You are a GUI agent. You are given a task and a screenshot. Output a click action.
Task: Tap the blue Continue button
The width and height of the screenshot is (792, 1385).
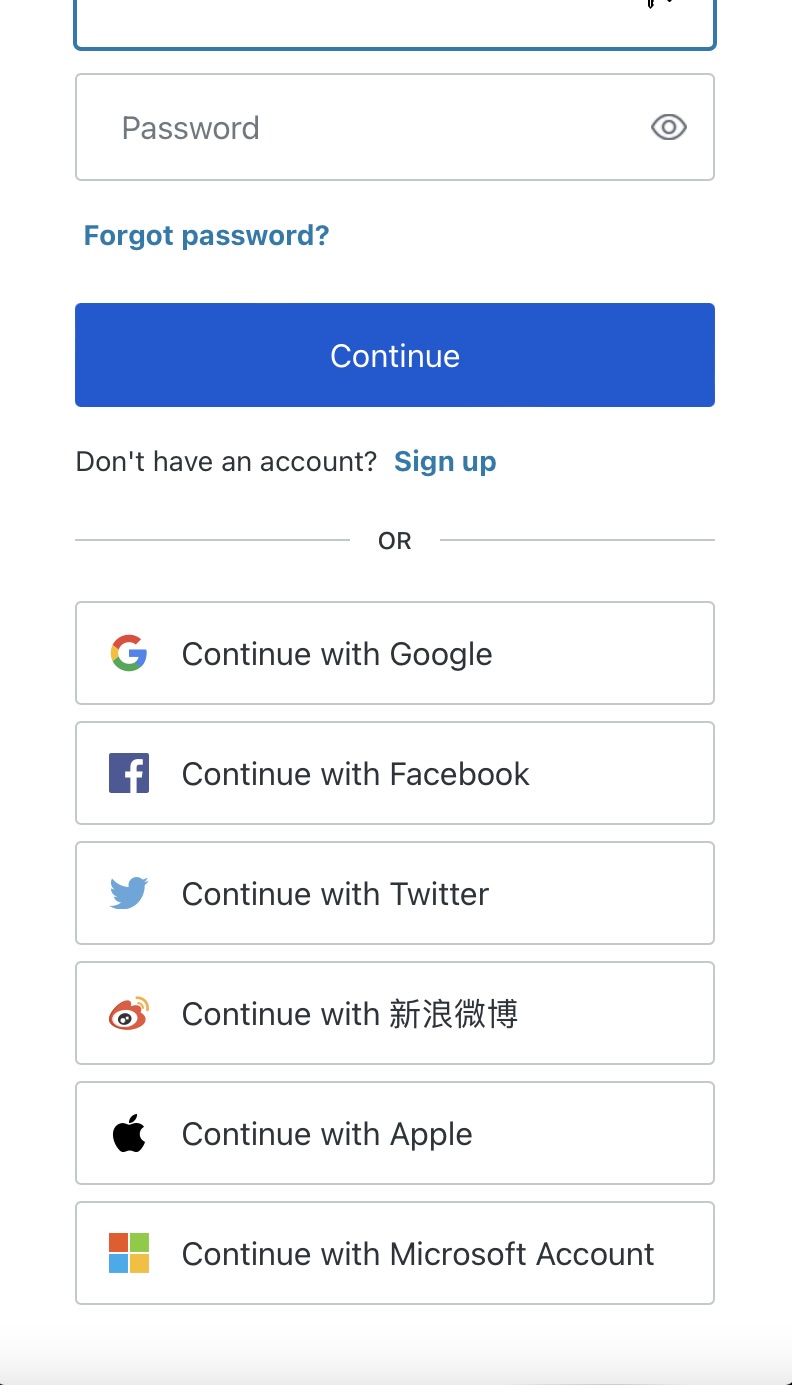pyautogui.click(x=395, y=355)
